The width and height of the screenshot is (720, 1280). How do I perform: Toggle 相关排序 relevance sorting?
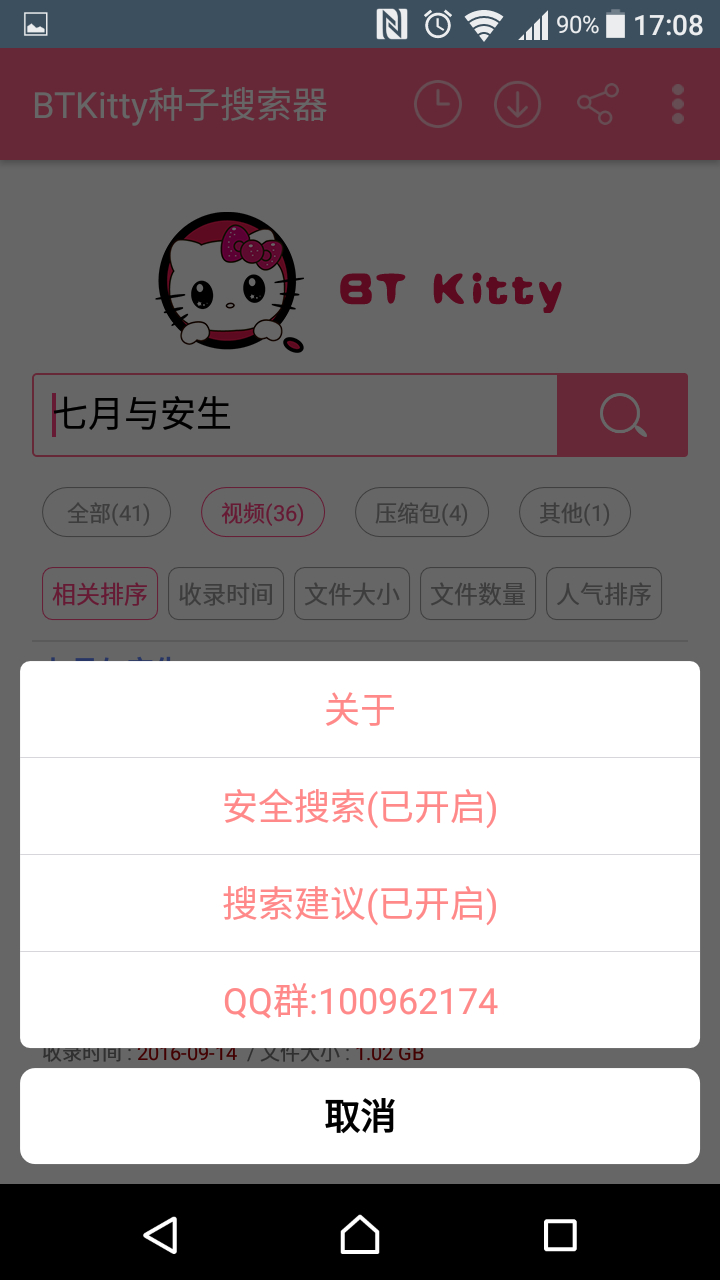99,593
